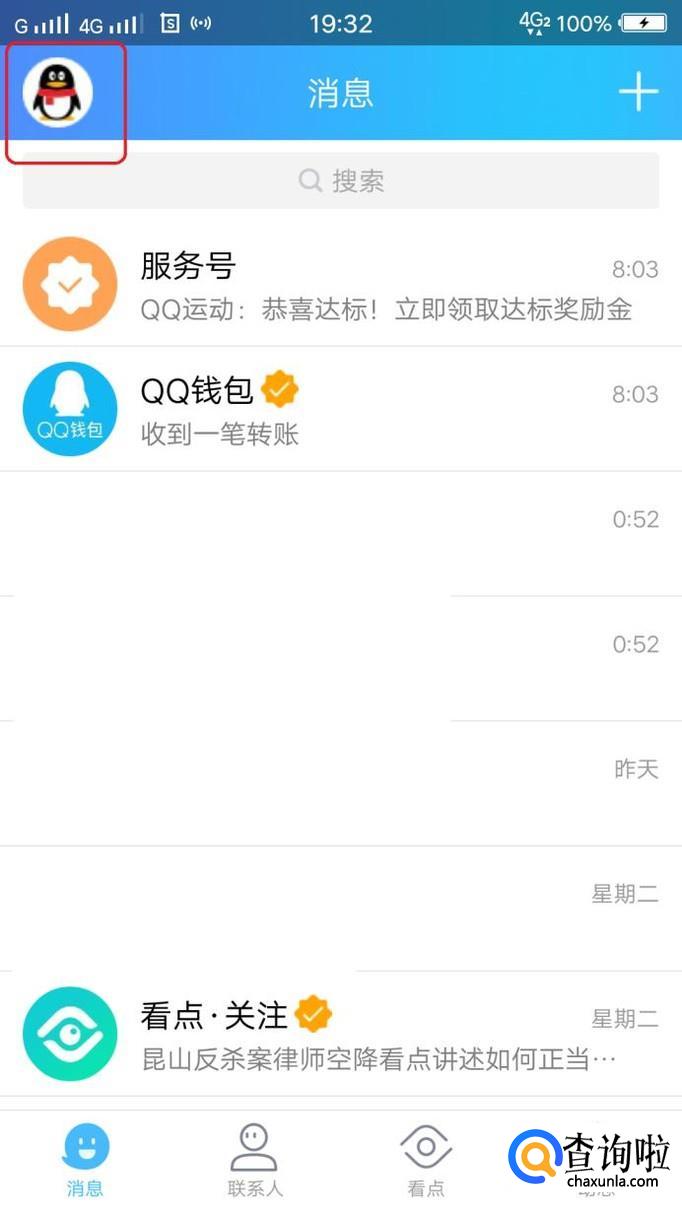Tap the plus icon to add

point(638,92)
